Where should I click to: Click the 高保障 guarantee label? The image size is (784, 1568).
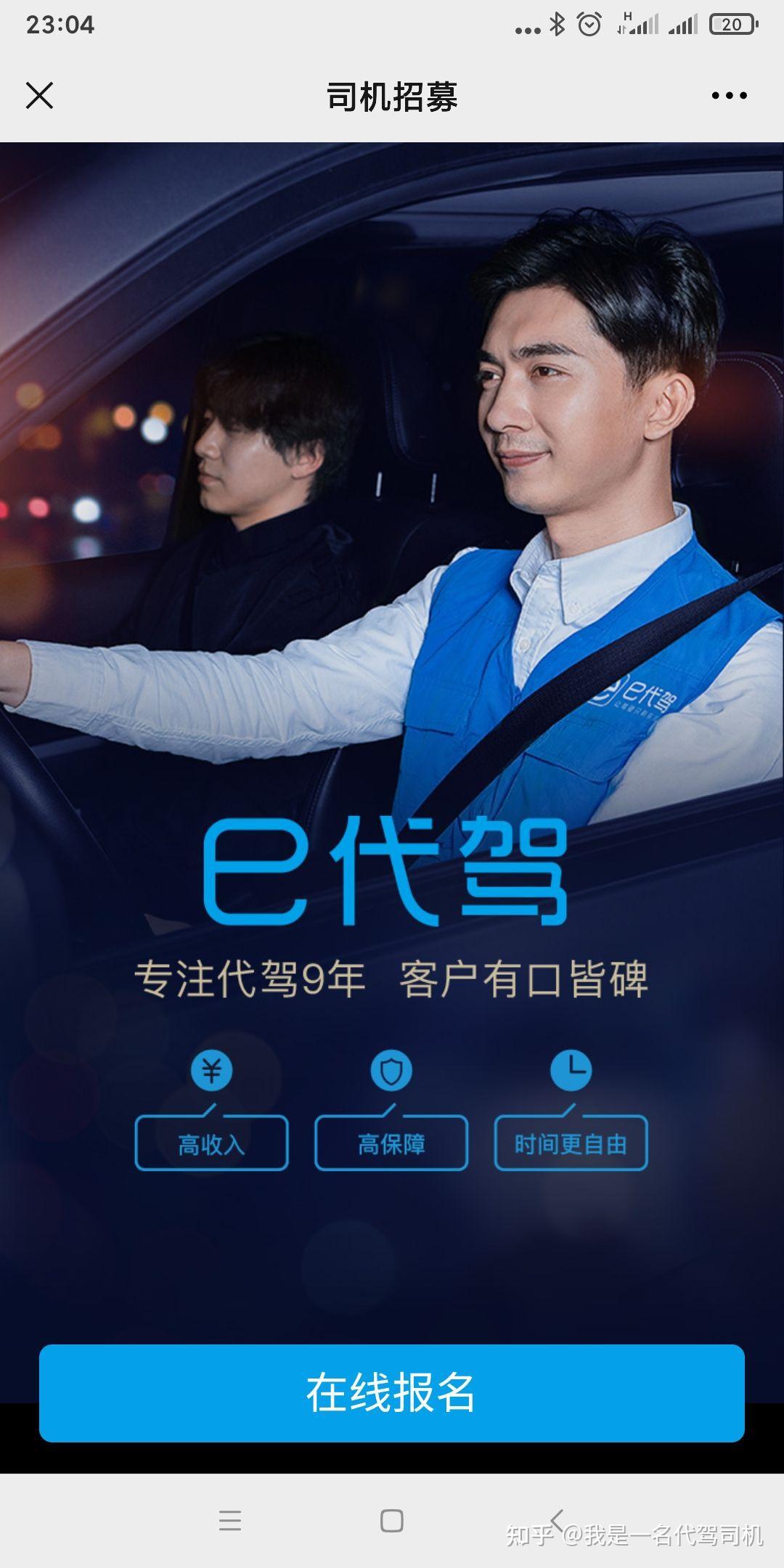[391, 1142]
